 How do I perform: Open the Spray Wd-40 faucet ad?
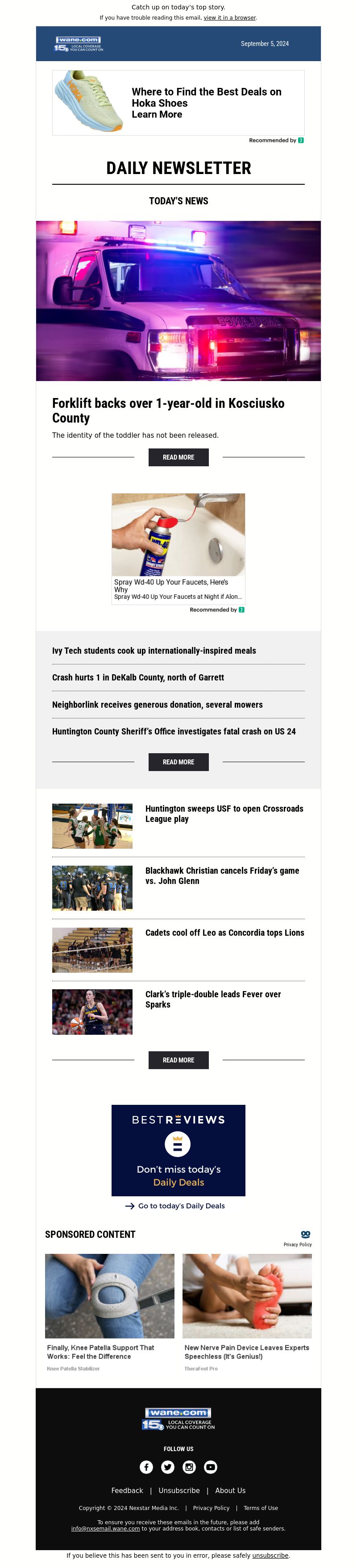click(178, 548)
